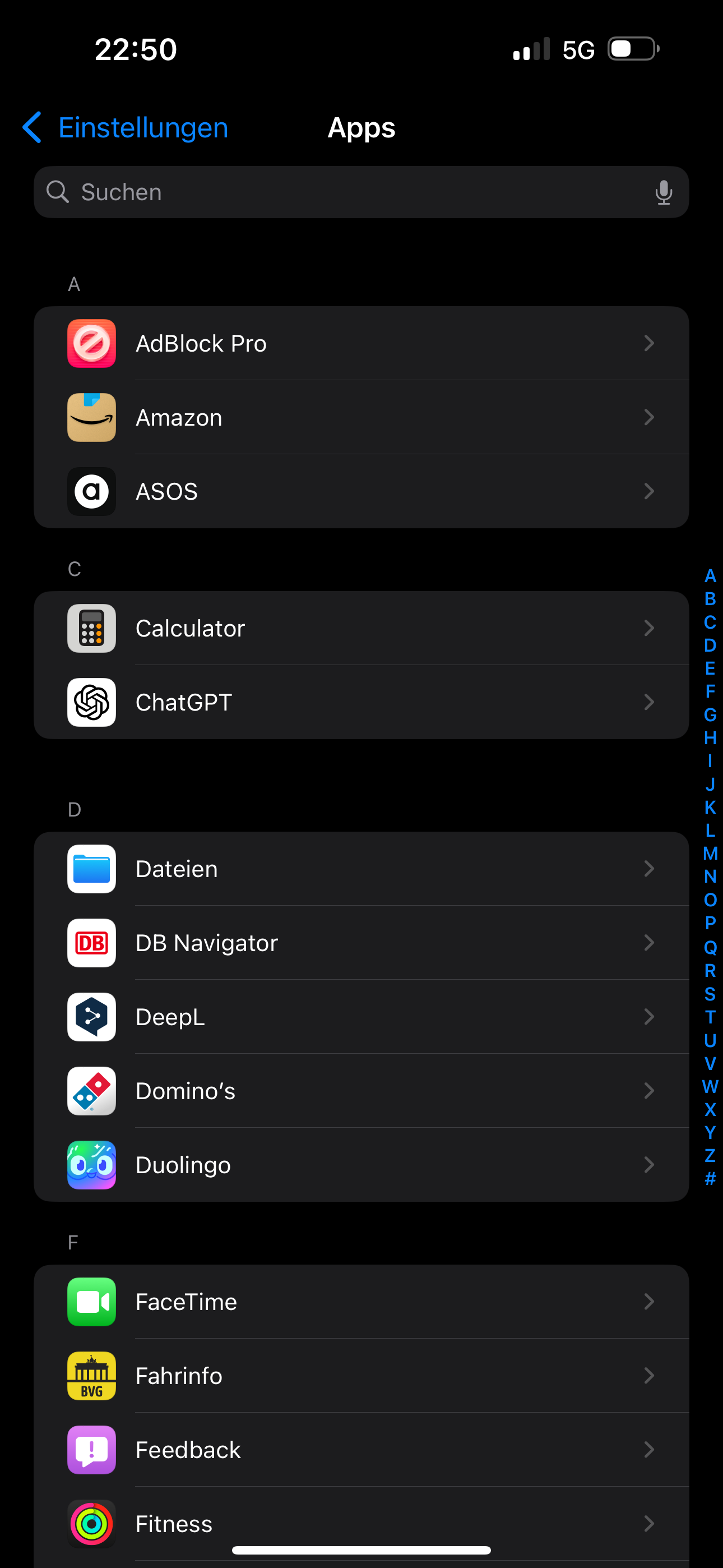The height and width of the screenshot is (1568, 723).
Task: Jump to letter M in index
Action: click(710, 854)
